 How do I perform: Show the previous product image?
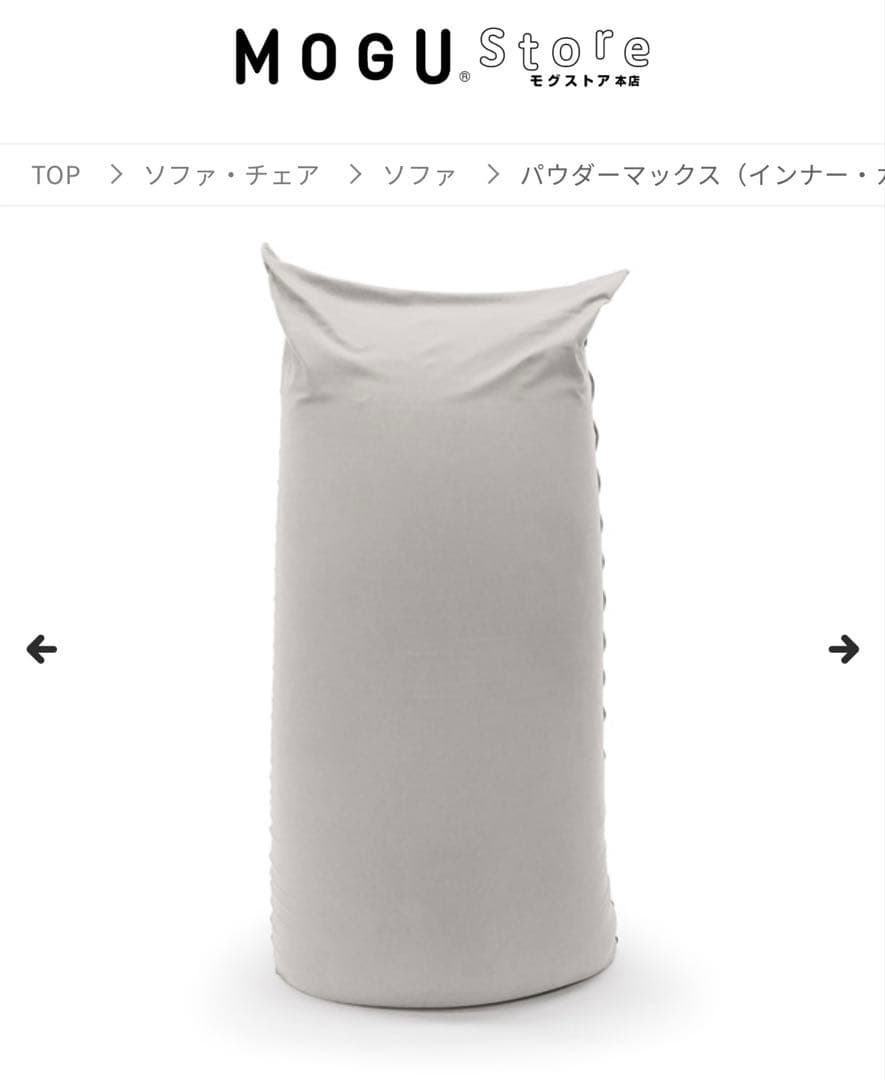point(41,649)
